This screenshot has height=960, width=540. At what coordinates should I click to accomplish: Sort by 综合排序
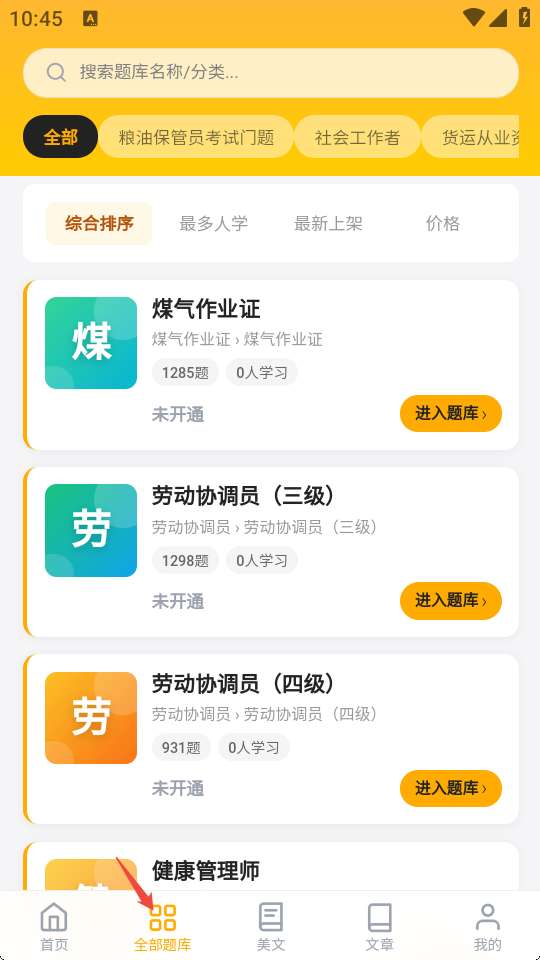(99, 223)
